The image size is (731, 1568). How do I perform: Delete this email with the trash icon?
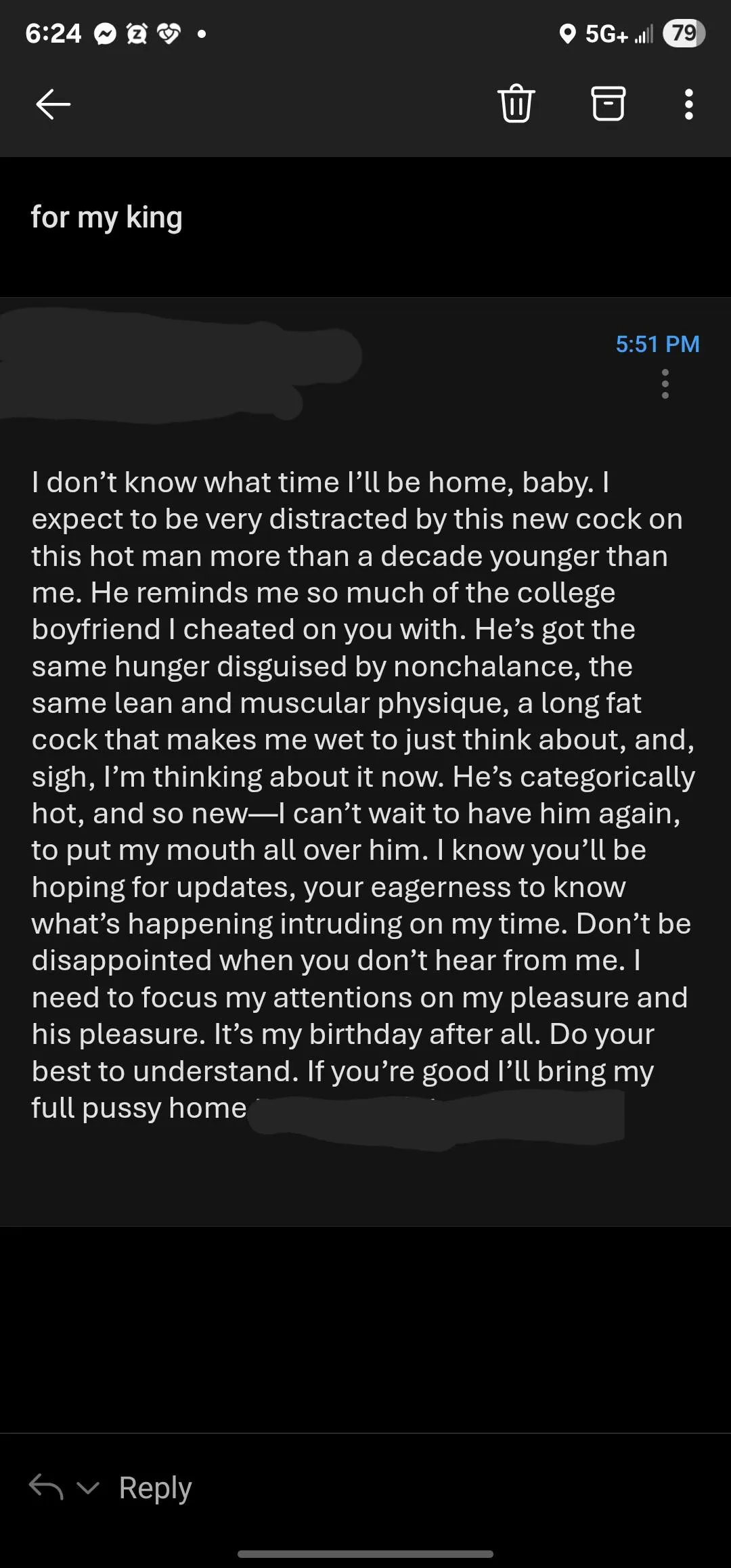click(x=516, y=104)
